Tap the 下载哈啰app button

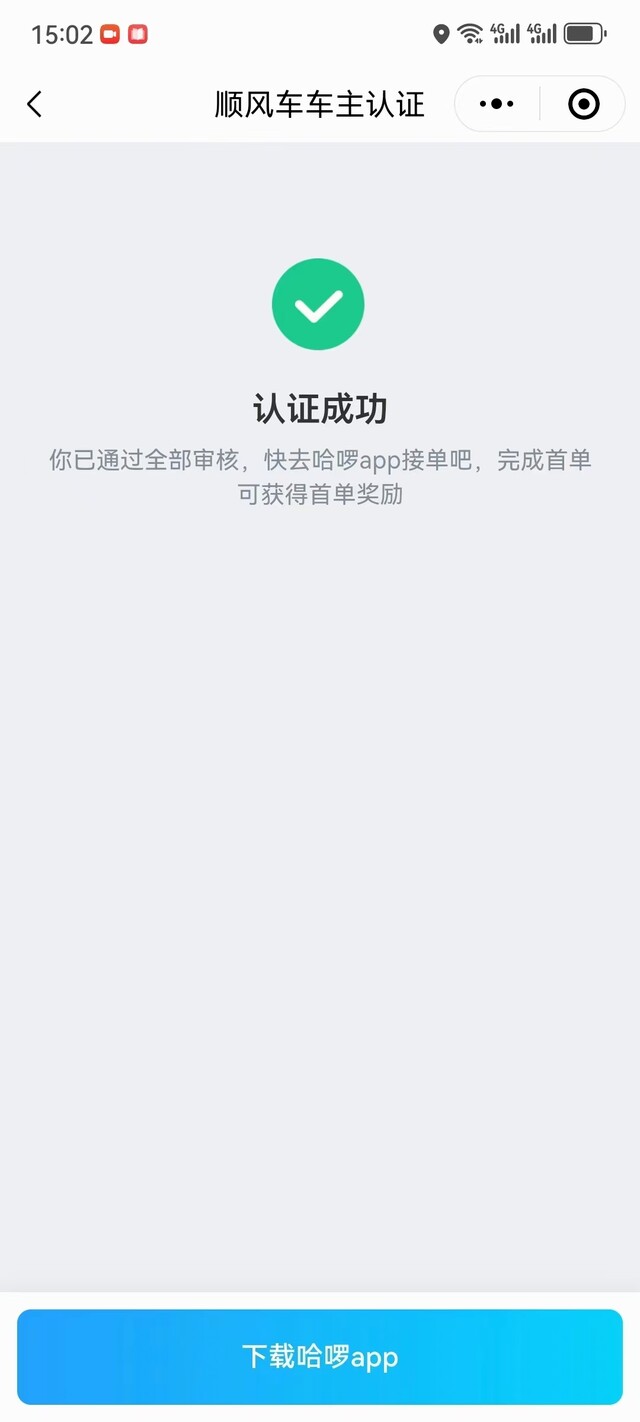(x=320, y=1357)
